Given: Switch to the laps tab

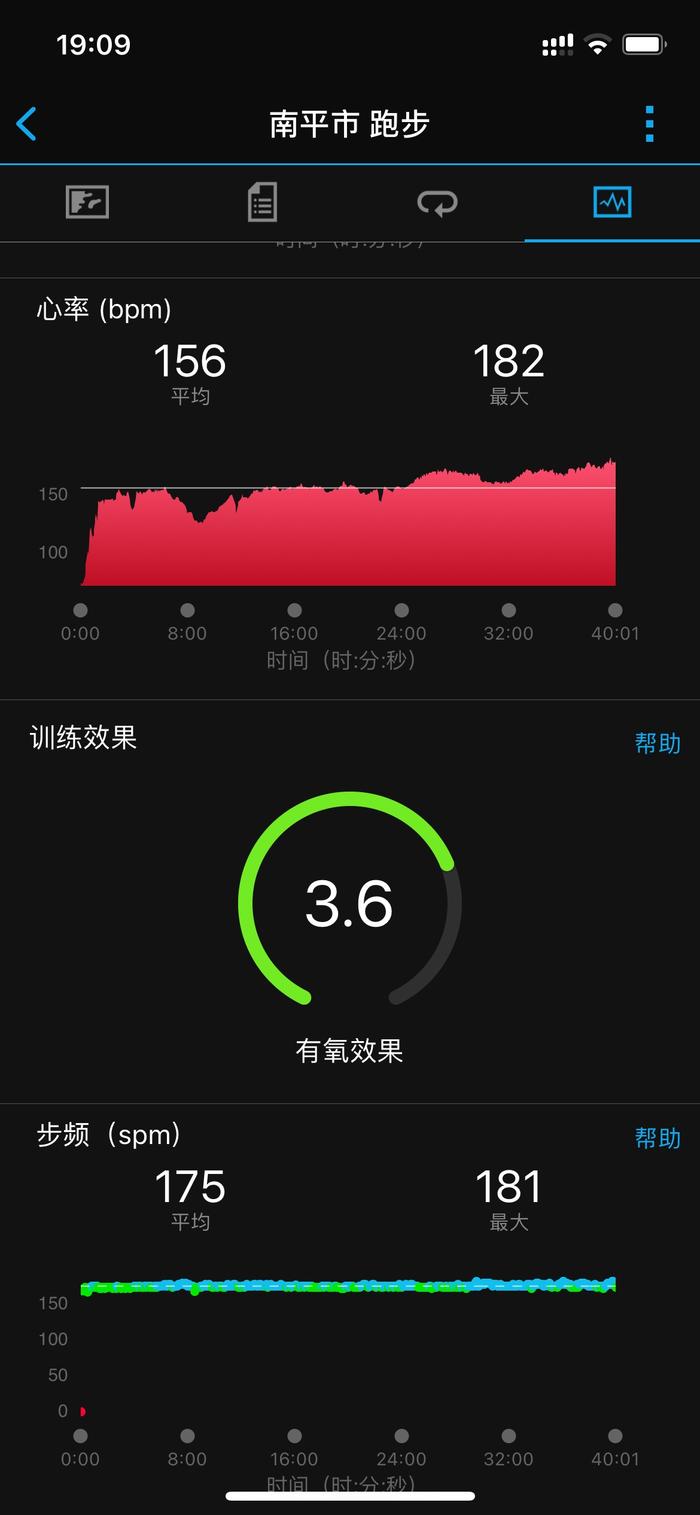Looking at the screenshot, I should [x=437, y=203].
